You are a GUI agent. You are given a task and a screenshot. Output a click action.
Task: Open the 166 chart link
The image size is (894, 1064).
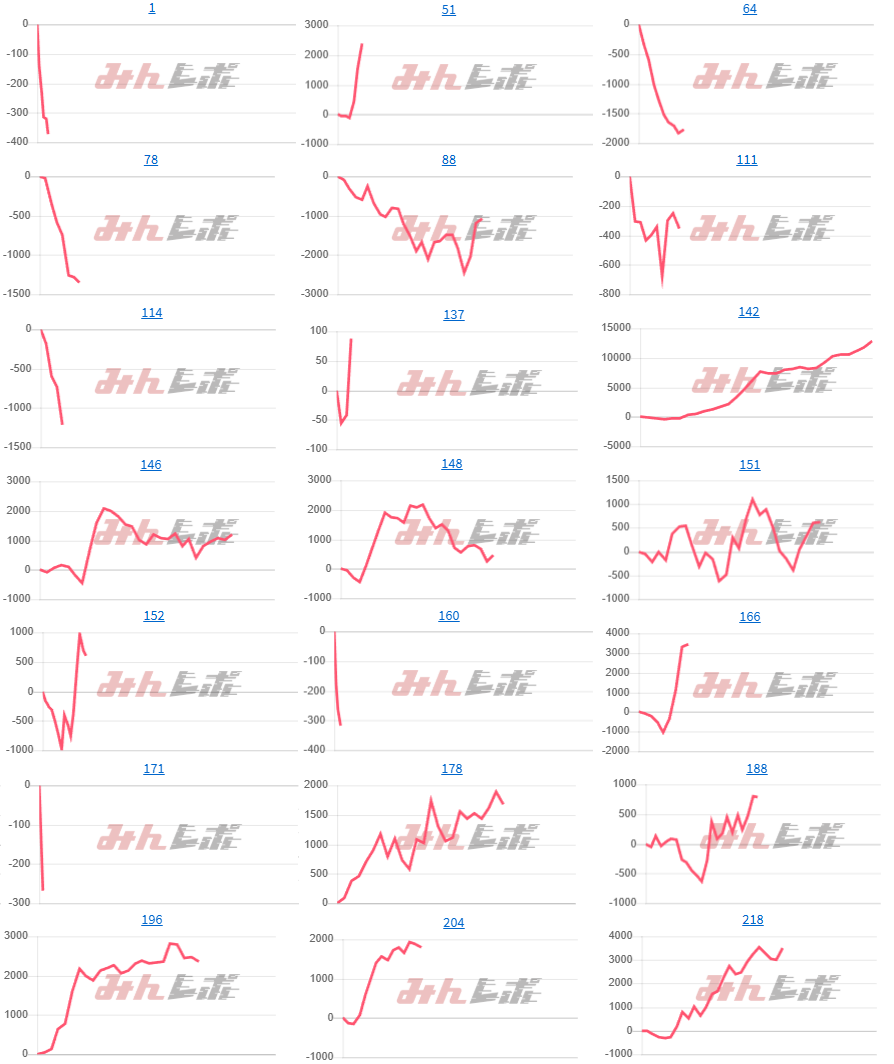click(750, 617)
